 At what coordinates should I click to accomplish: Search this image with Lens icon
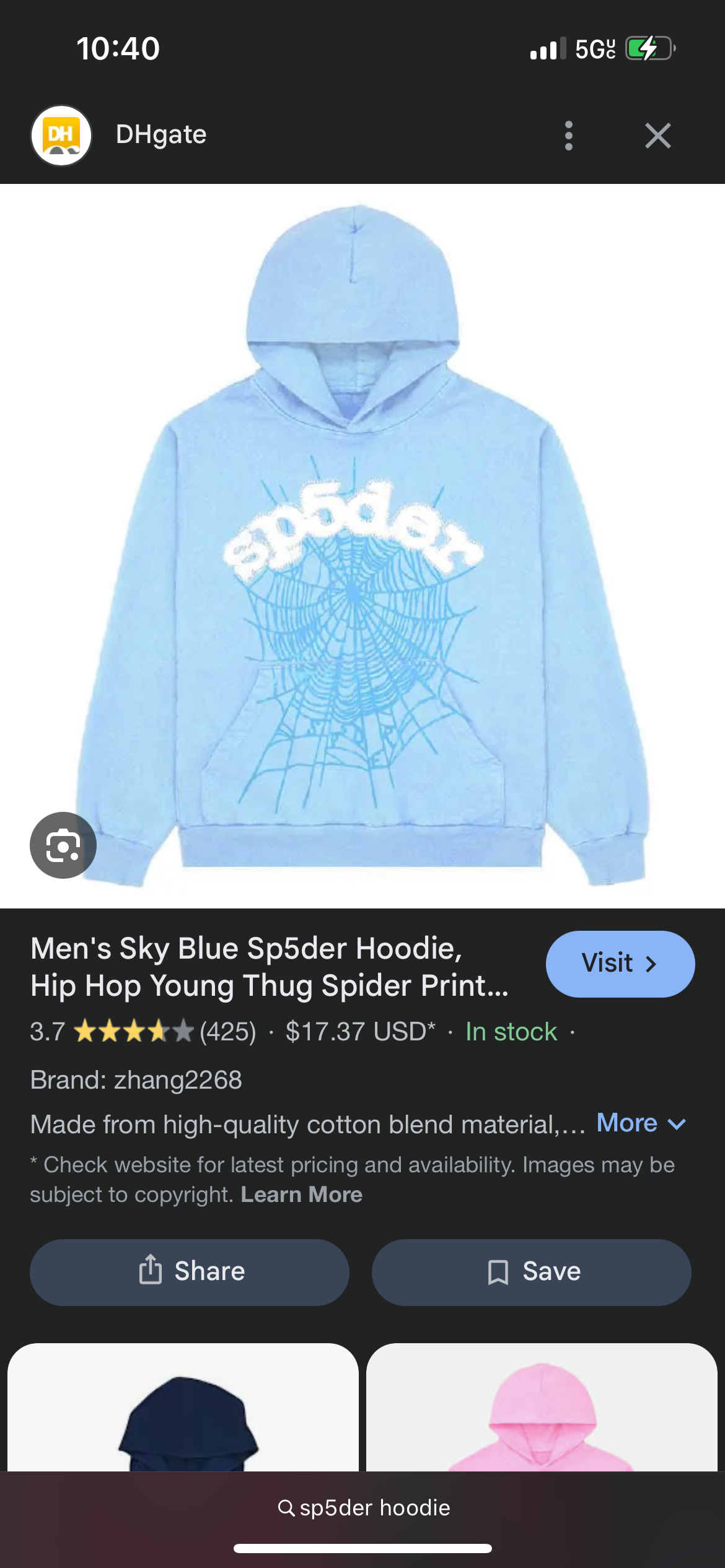[x=63, y=845]
